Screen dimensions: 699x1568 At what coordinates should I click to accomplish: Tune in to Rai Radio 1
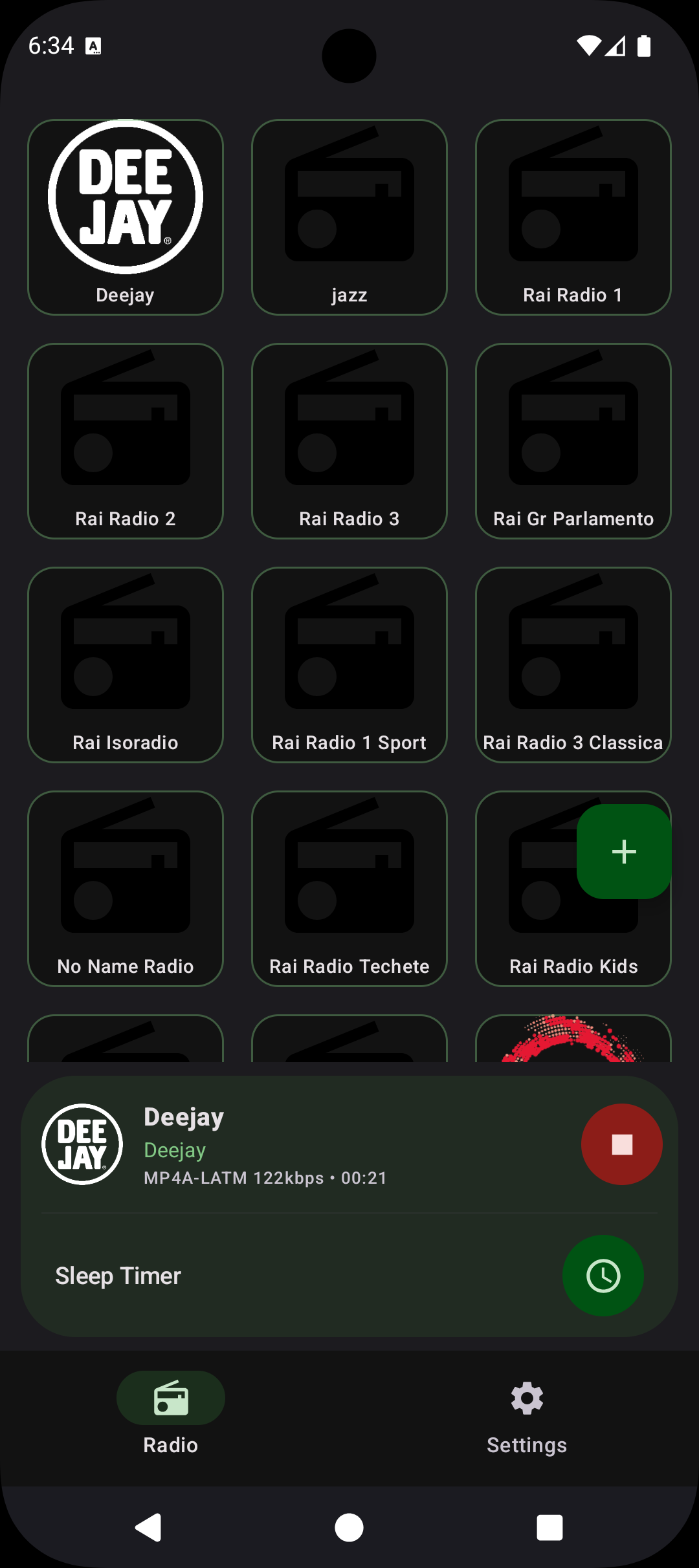click(x=573, y=217)
